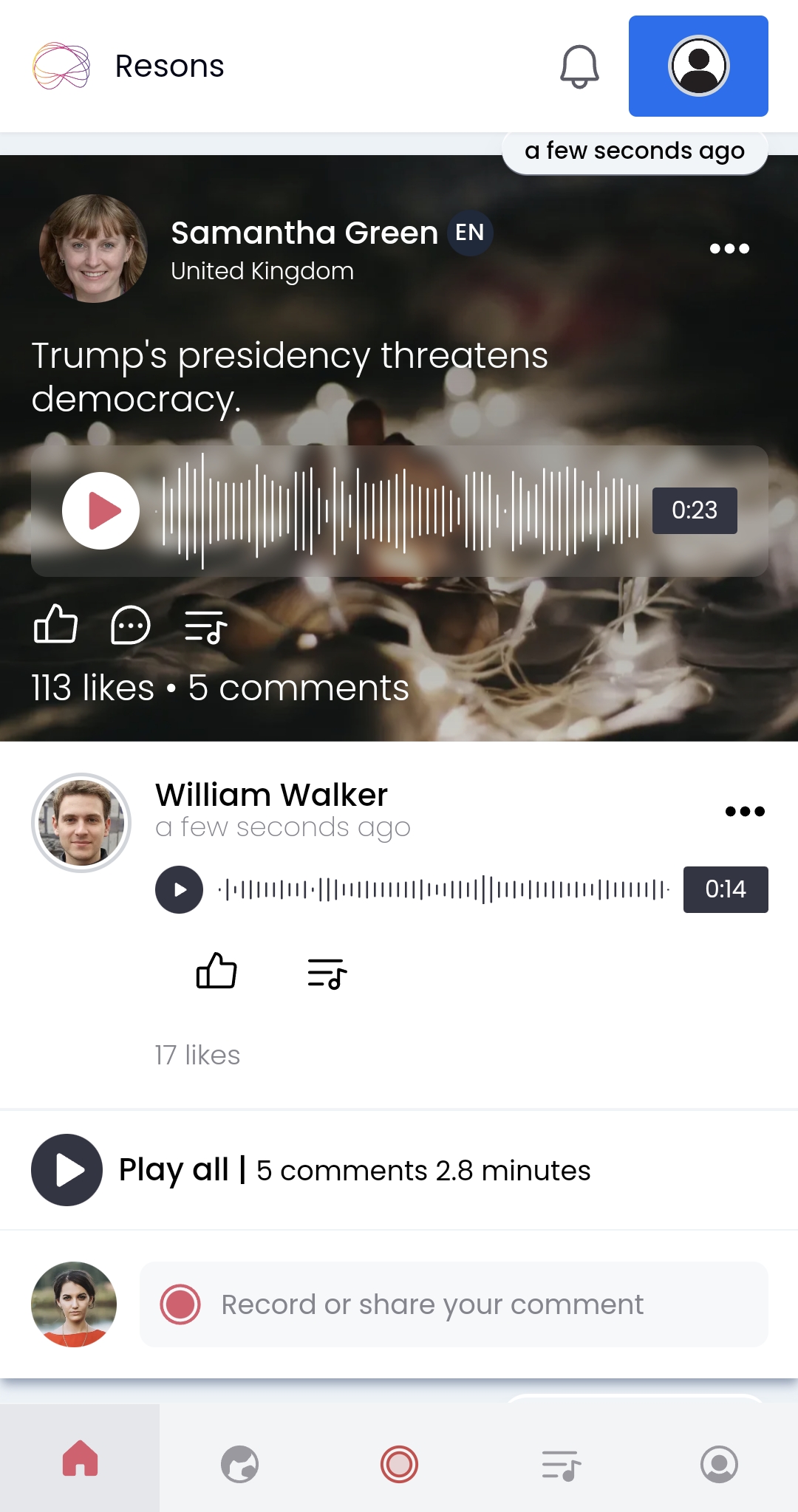Open Samantha Green's profile picture

point(93,248)
